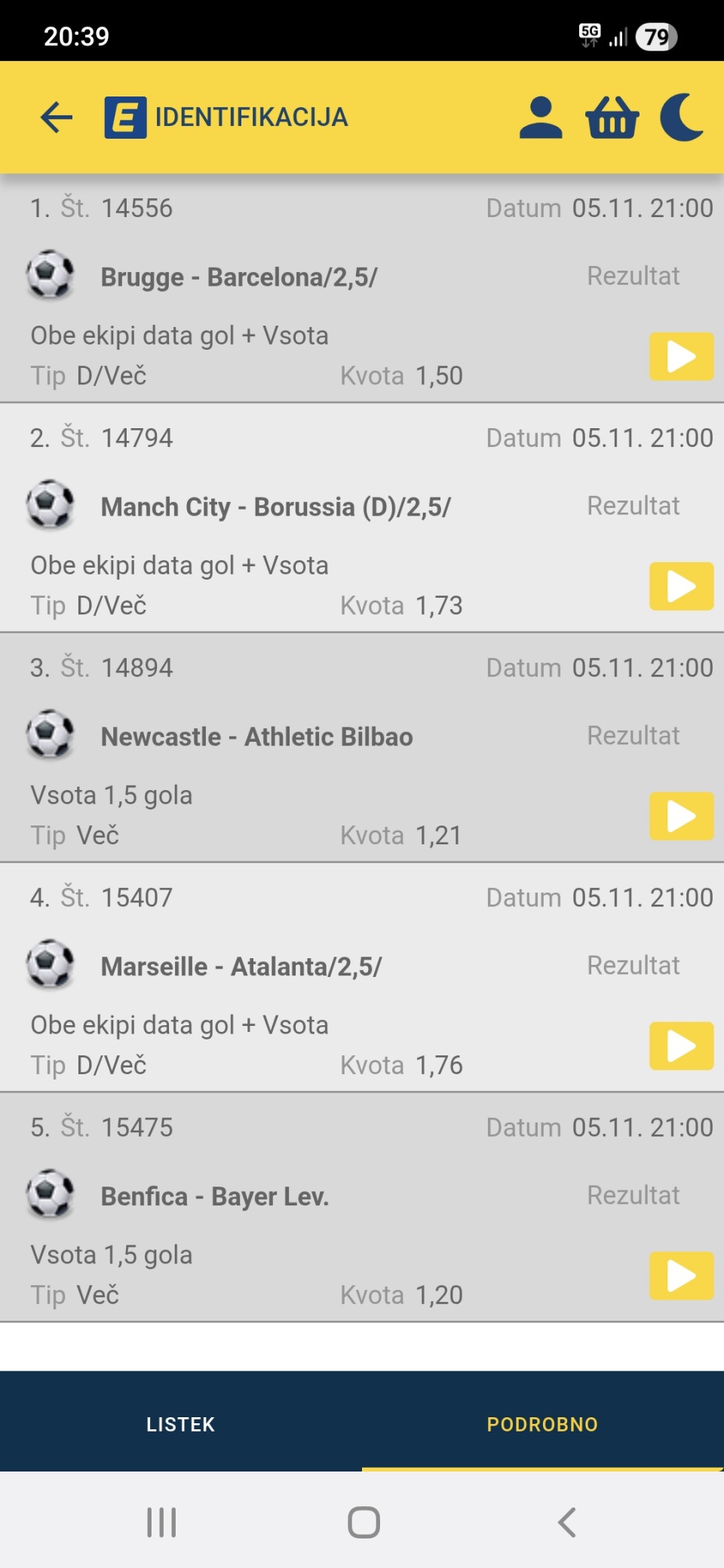Play stream for Brugge - Barcelona
The height and width of the screenshot is (1568, 724).
pos(681,357)
